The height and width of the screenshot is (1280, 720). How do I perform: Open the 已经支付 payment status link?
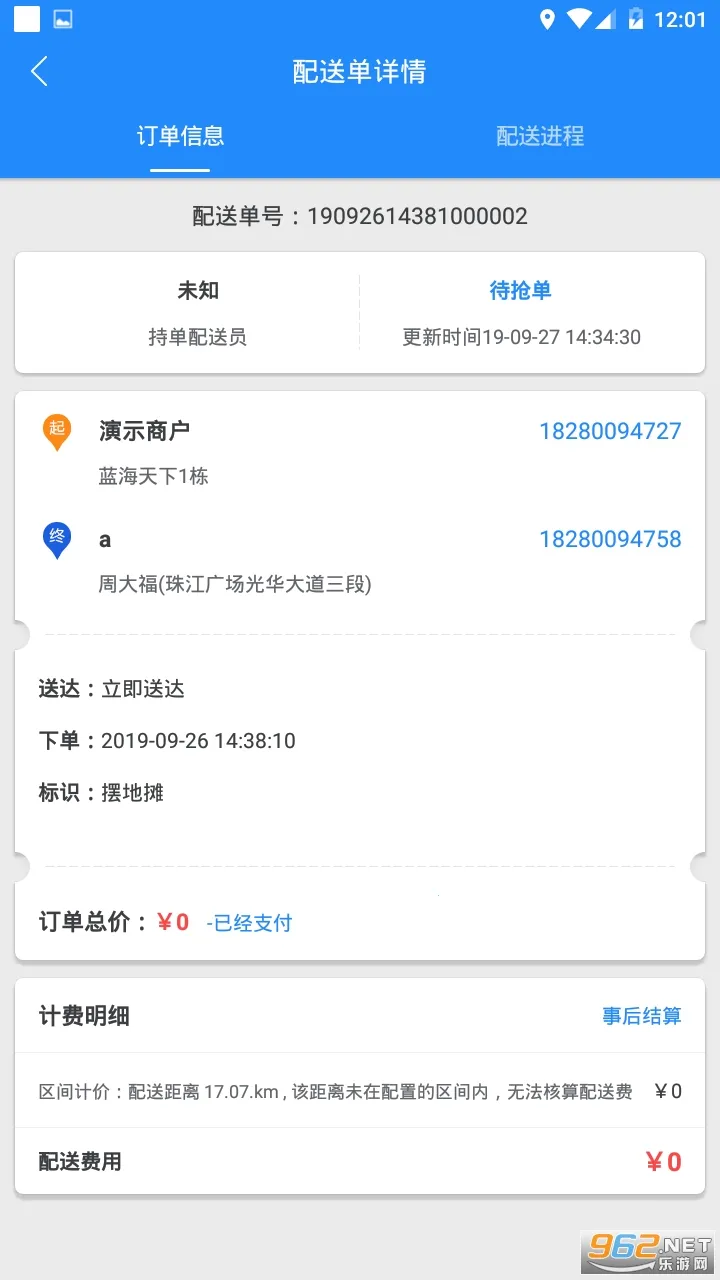click(250, 922)
